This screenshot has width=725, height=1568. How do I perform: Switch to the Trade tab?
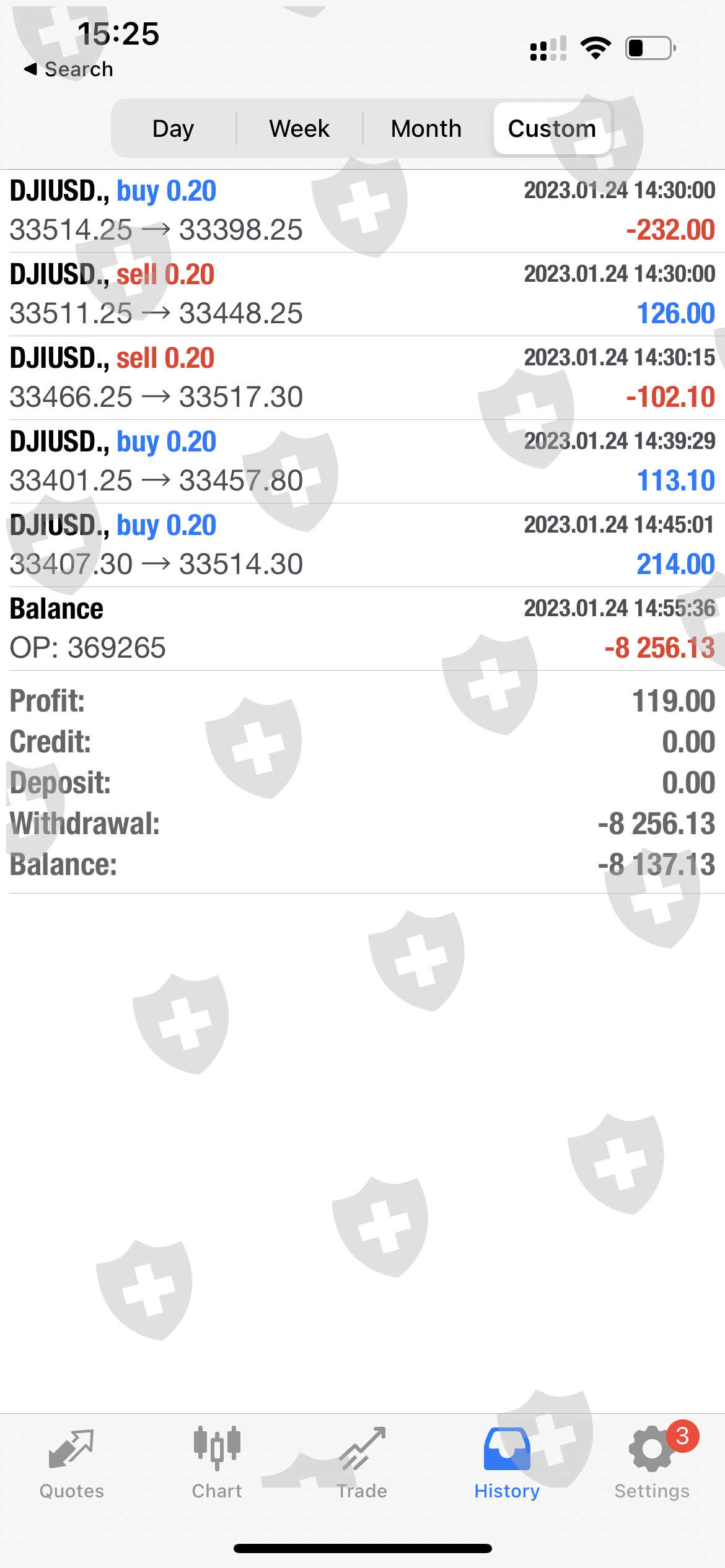tap(362, 1463)
